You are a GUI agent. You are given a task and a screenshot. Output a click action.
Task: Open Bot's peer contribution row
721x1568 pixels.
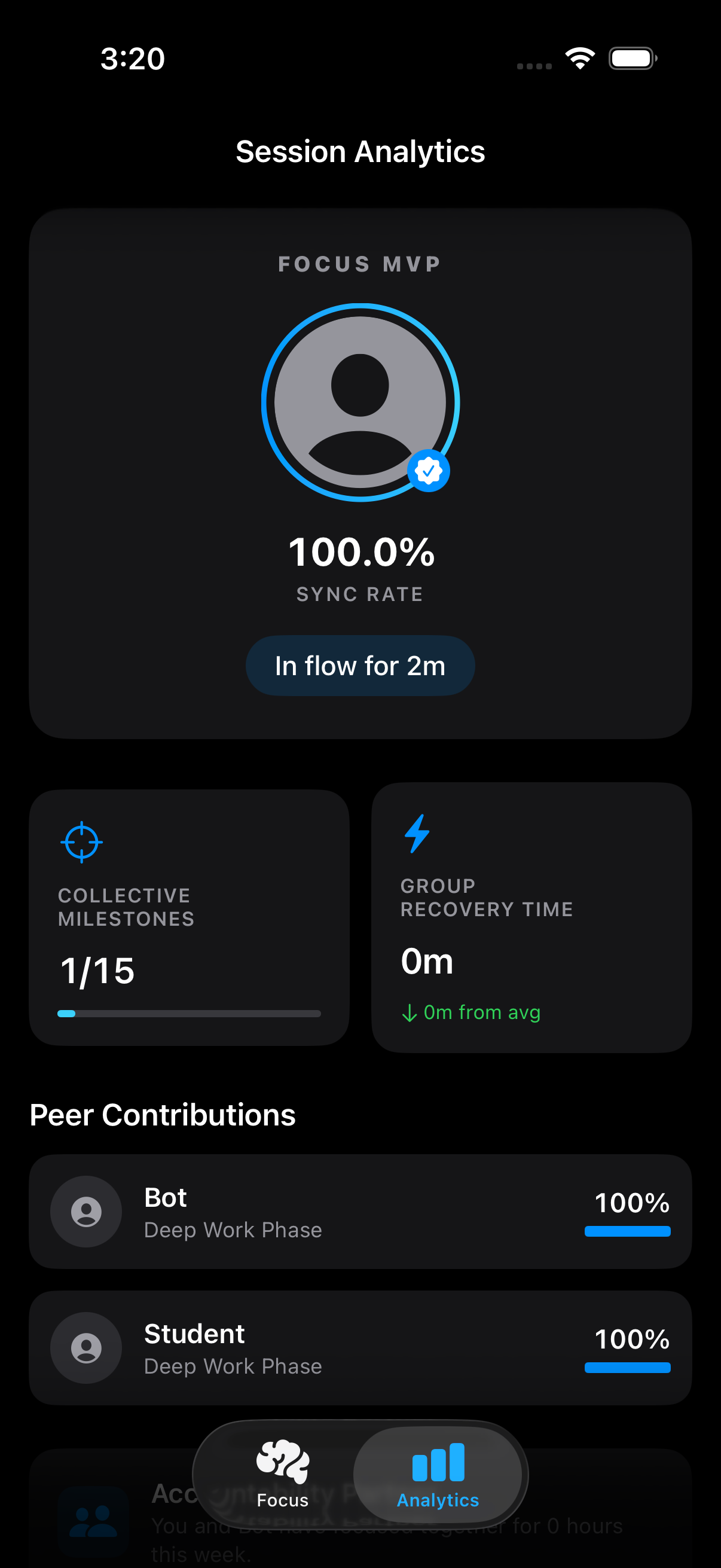[360, 1212]
